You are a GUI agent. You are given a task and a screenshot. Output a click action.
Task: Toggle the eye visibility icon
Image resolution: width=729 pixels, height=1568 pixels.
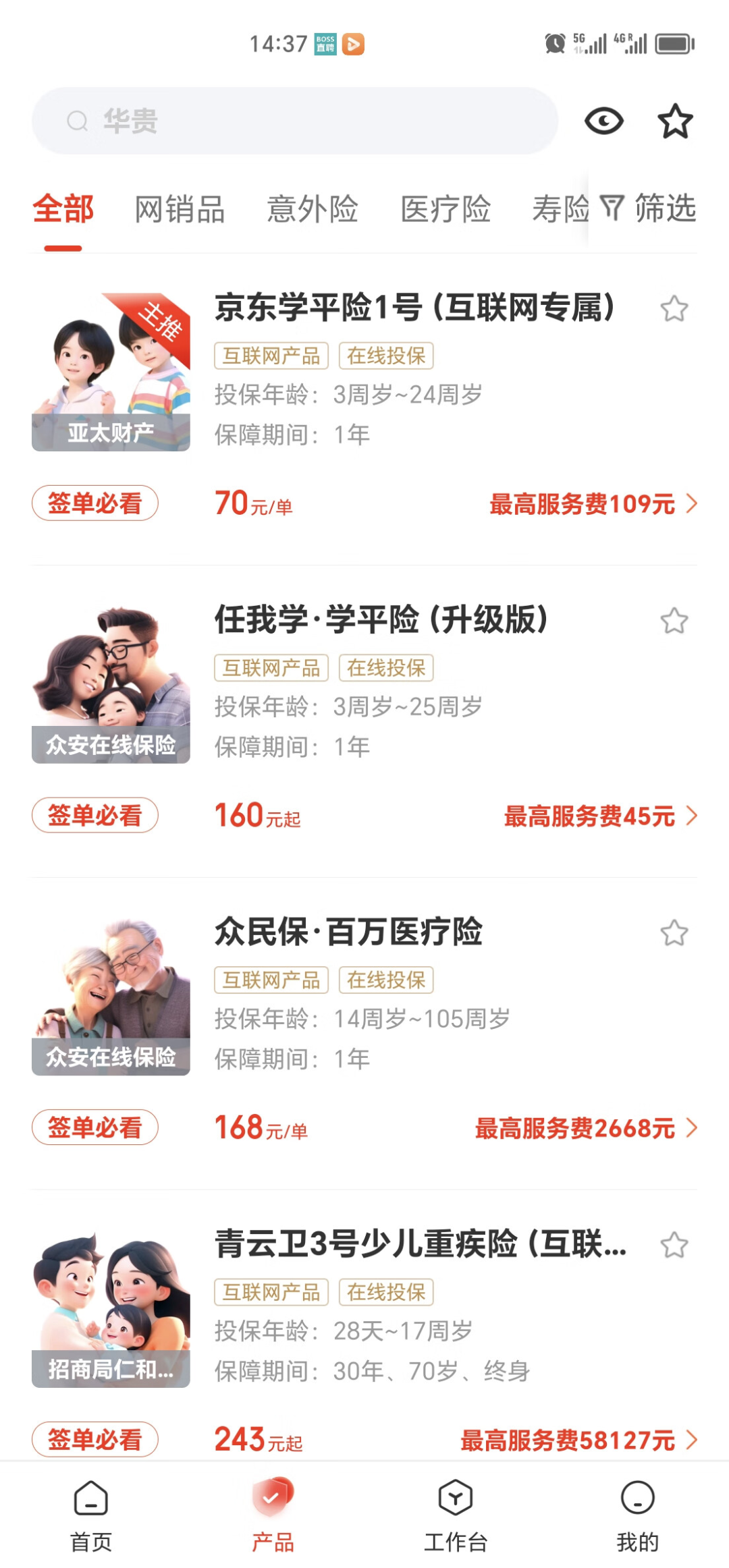pos(603,121)
